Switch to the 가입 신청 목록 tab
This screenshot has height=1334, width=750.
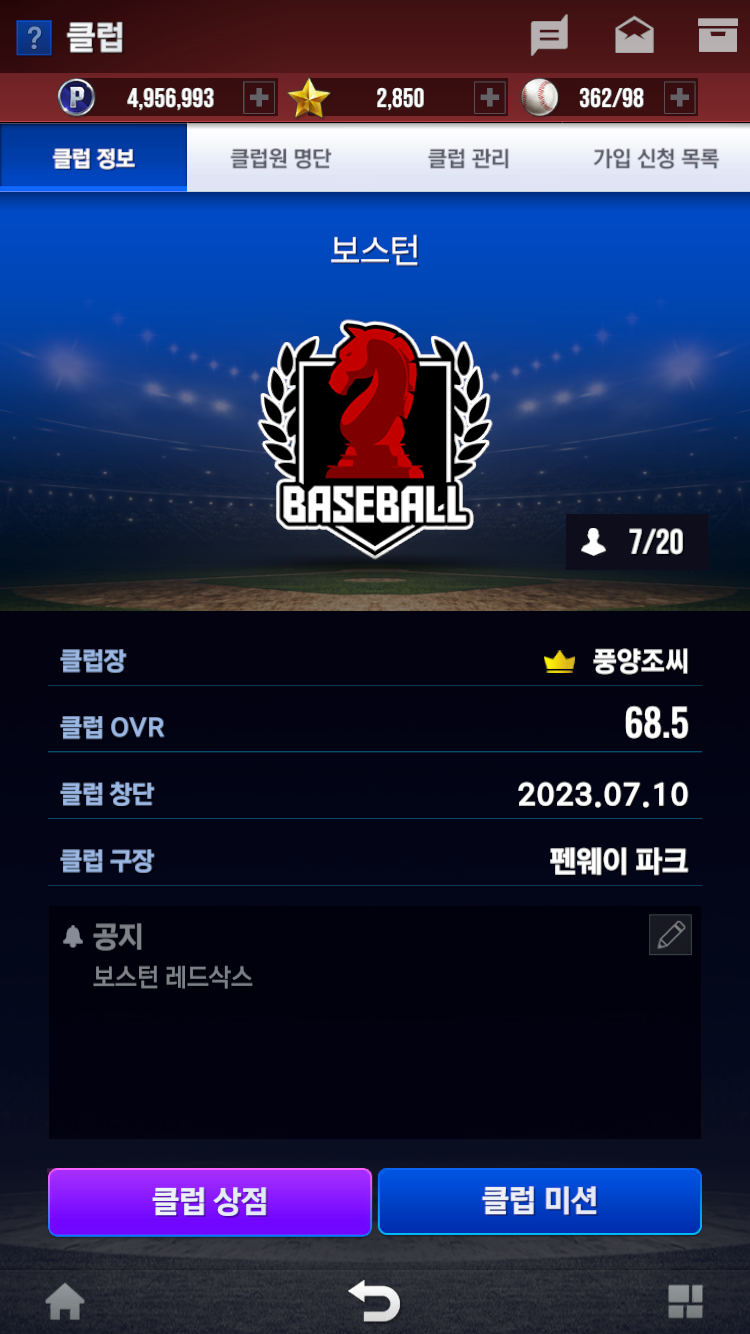point(656,158)
